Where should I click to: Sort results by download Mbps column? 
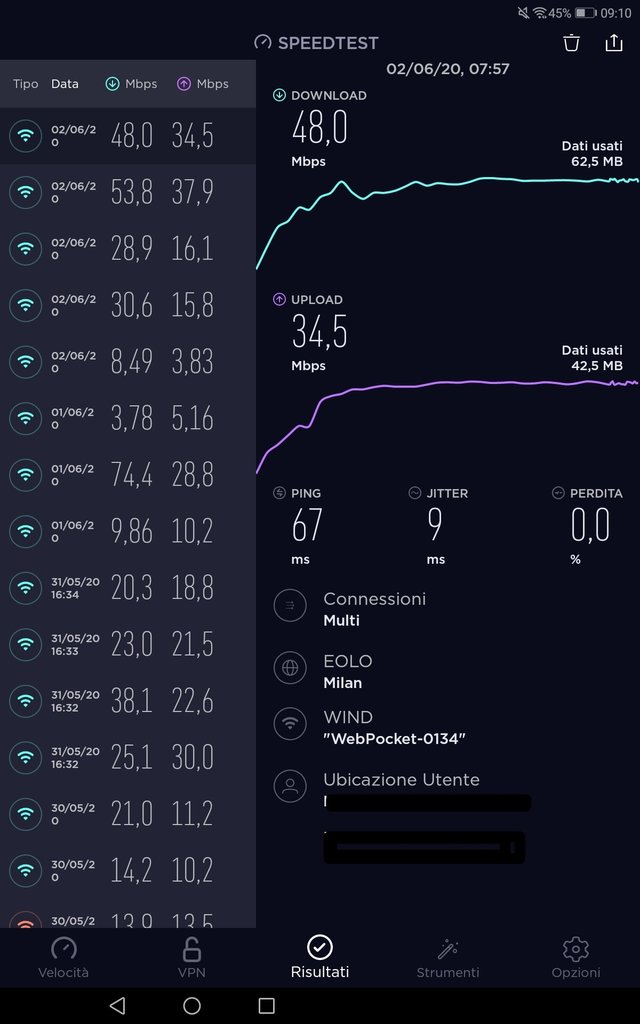(x=131, y=84)
